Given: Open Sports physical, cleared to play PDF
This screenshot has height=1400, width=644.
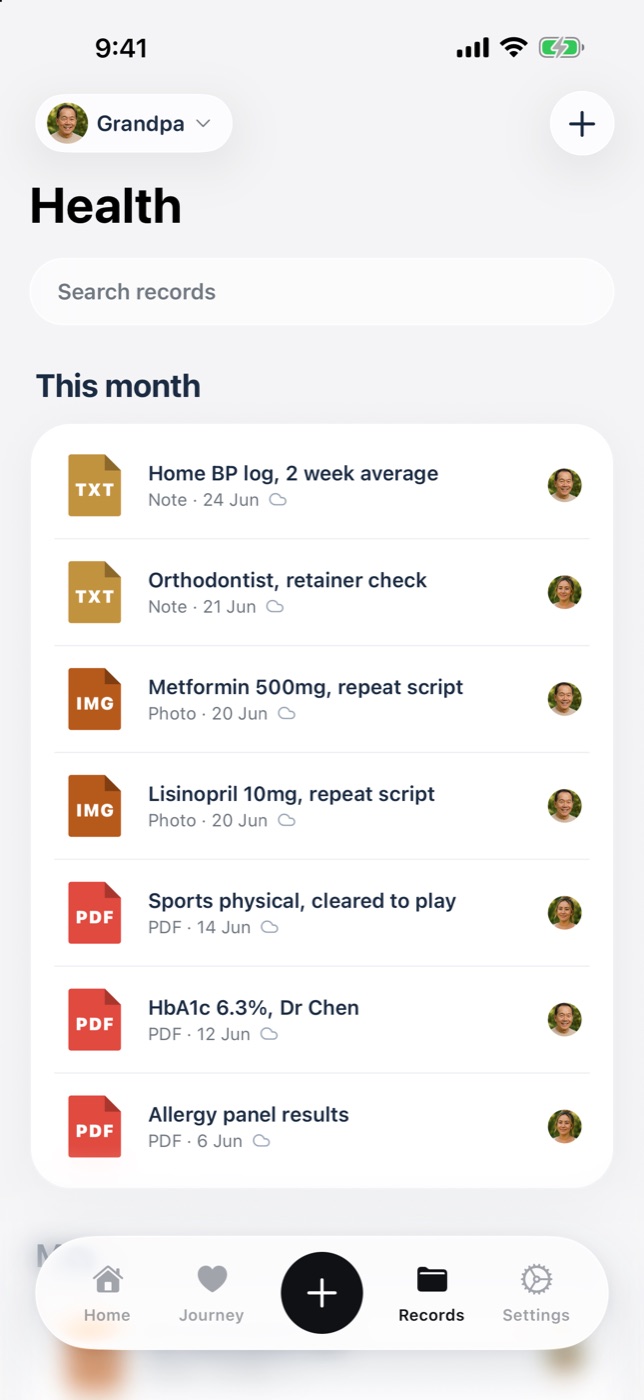Looking at the screenshot, I should pos(322,913).
